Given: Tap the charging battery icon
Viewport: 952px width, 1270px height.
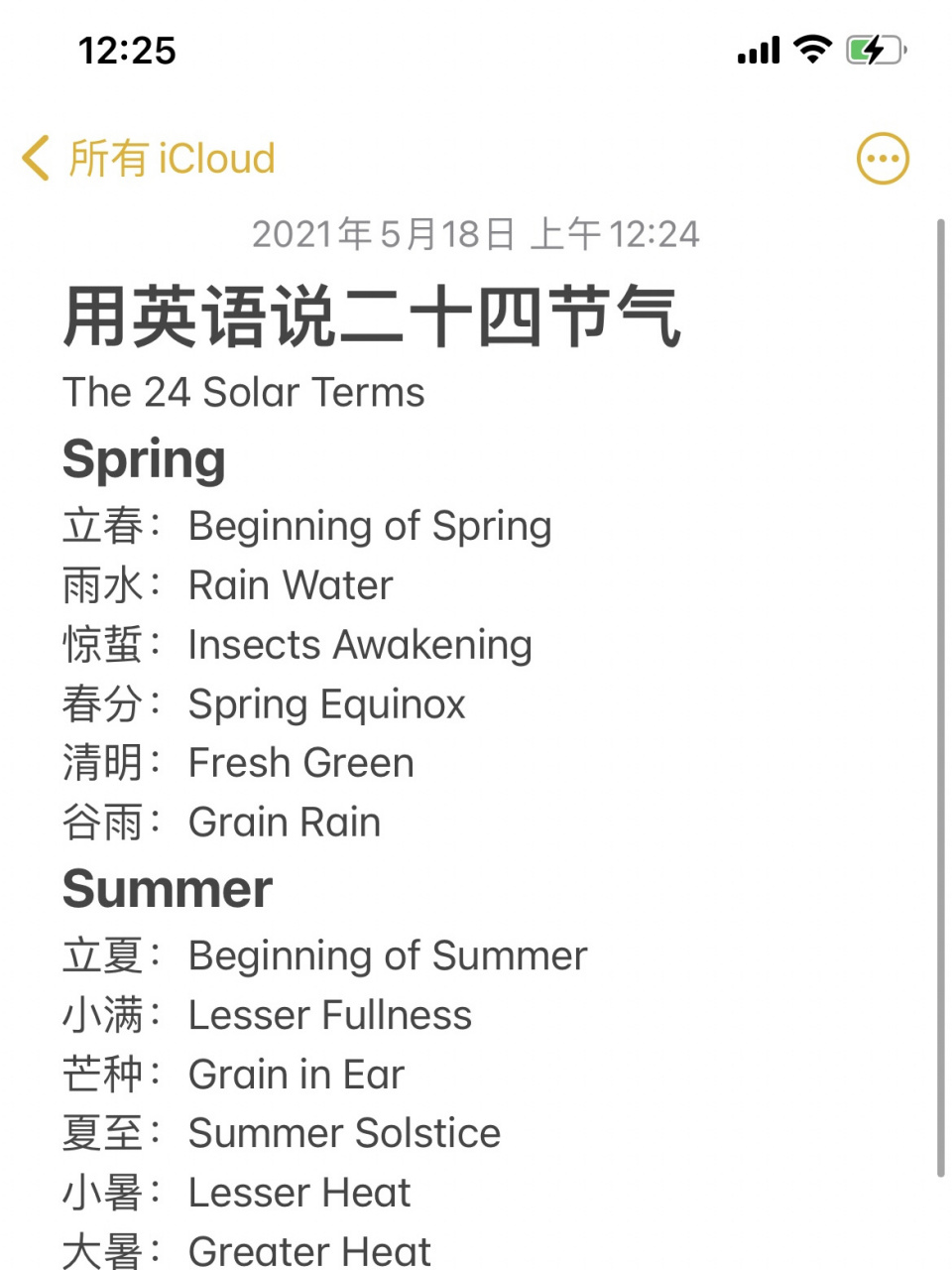Looking at the screenshot, I should coord(874,50).
